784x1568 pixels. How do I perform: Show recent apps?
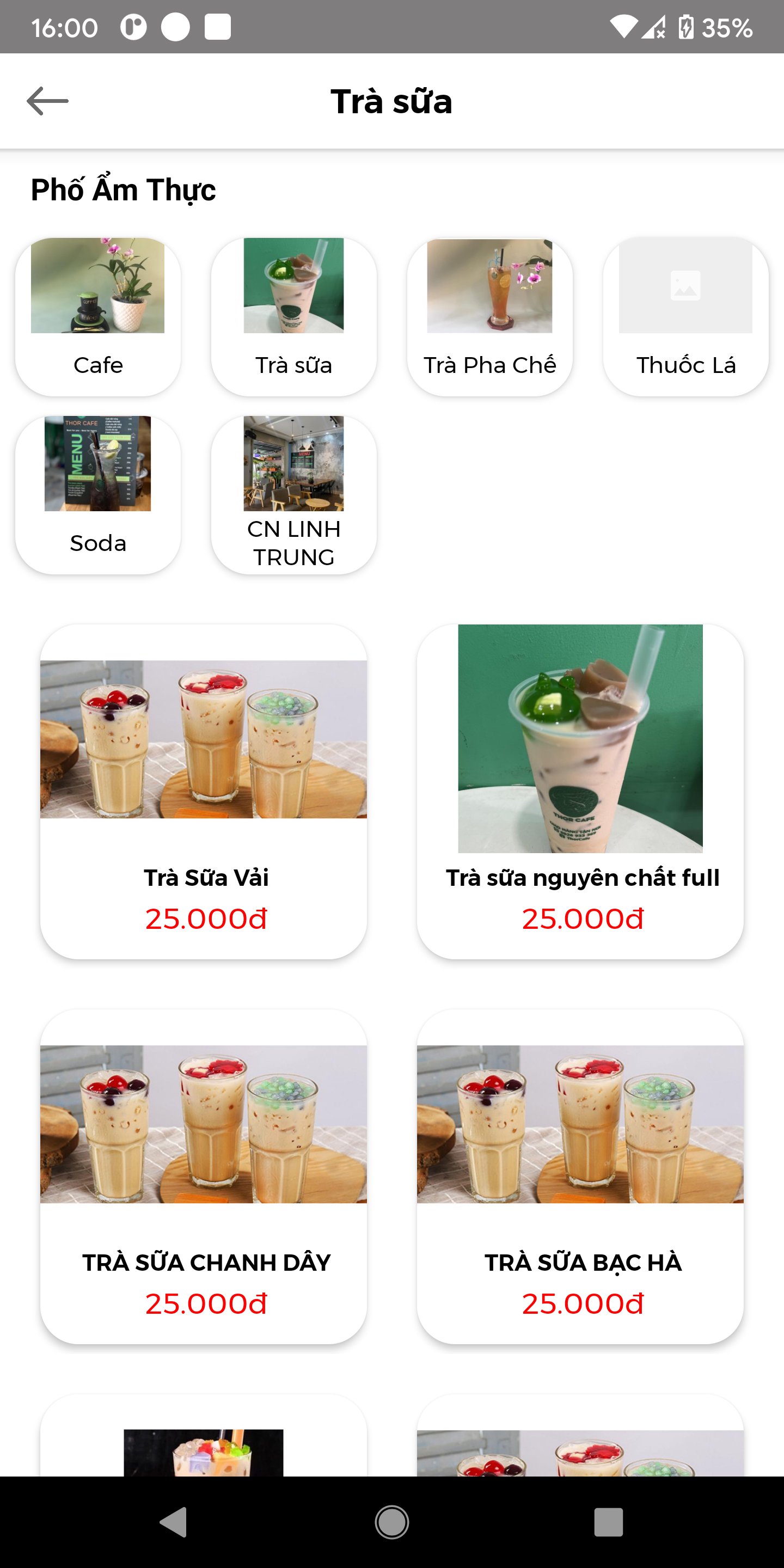point(608,1522)
